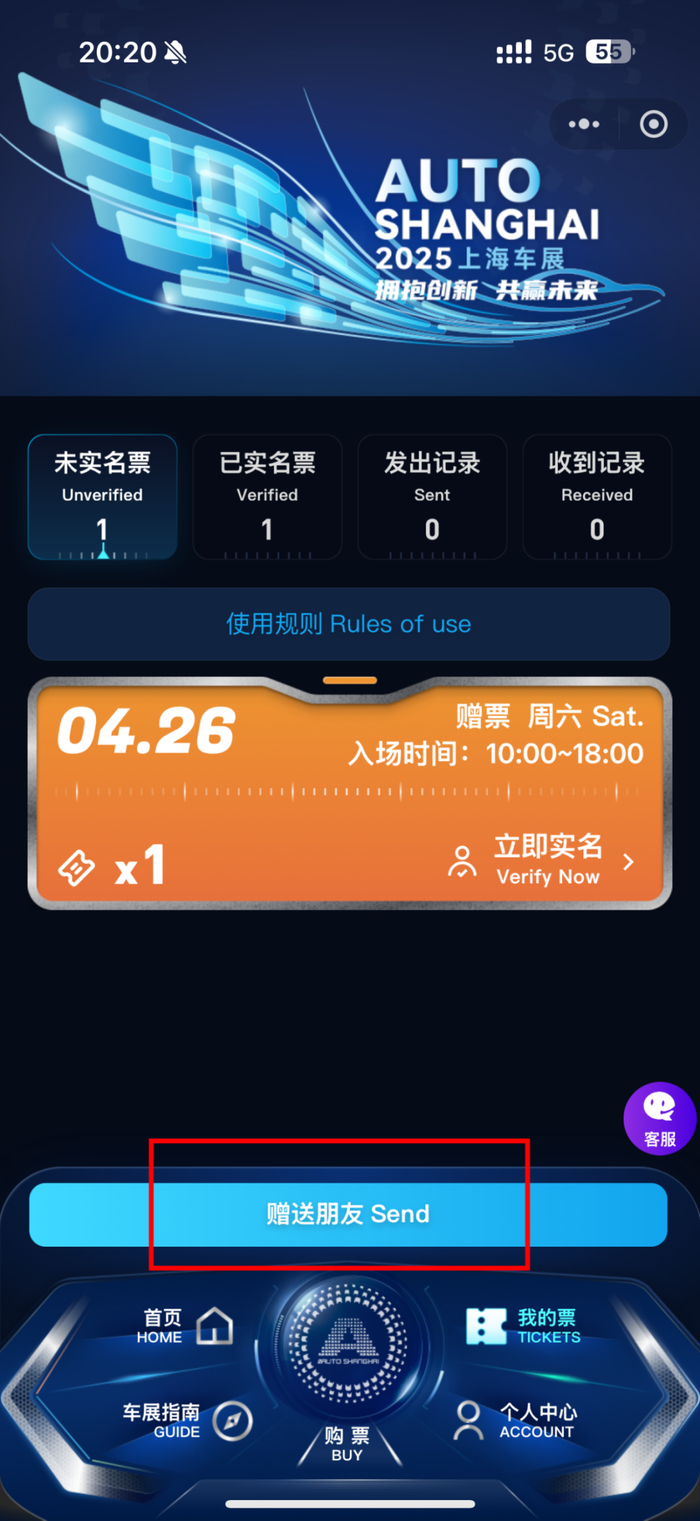Open the show Guide
The width and height of the screenshot is (700, 1521).
[186, 1421]
